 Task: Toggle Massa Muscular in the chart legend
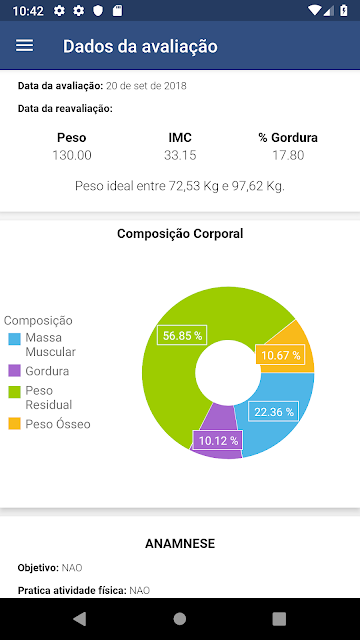click(42, 344)
